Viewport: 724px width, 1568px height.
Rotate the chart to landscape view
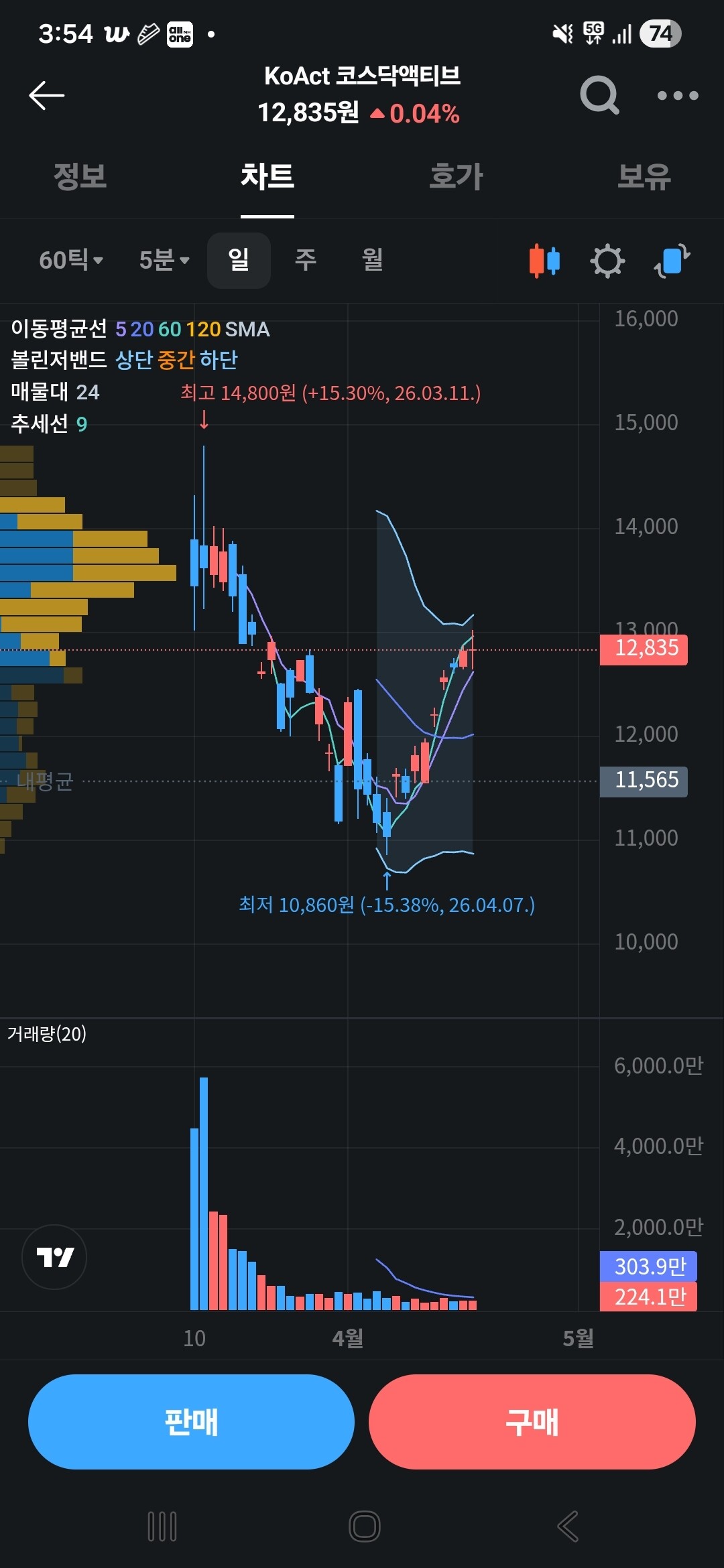(672, 261)
